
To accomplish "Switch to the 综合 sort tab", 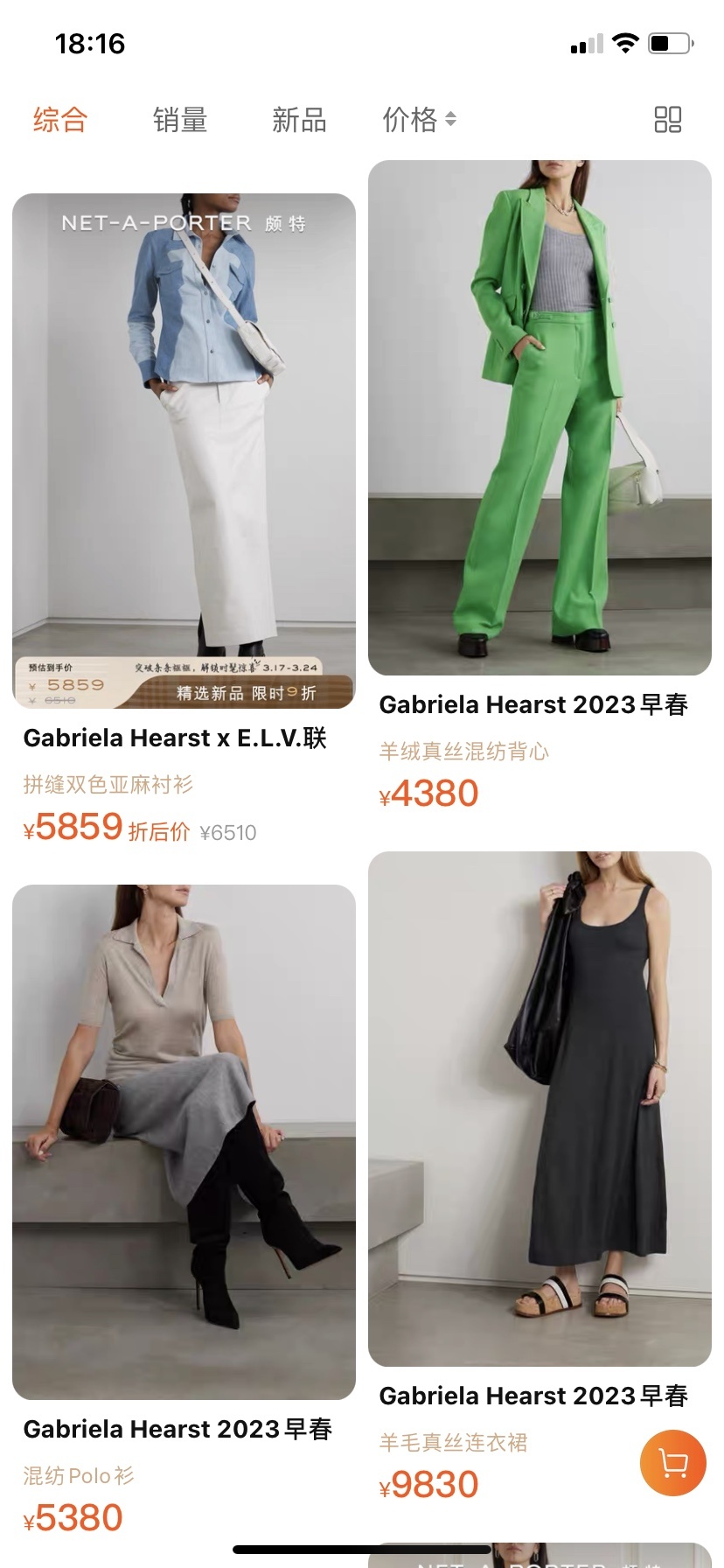I will tap(60, 119).
